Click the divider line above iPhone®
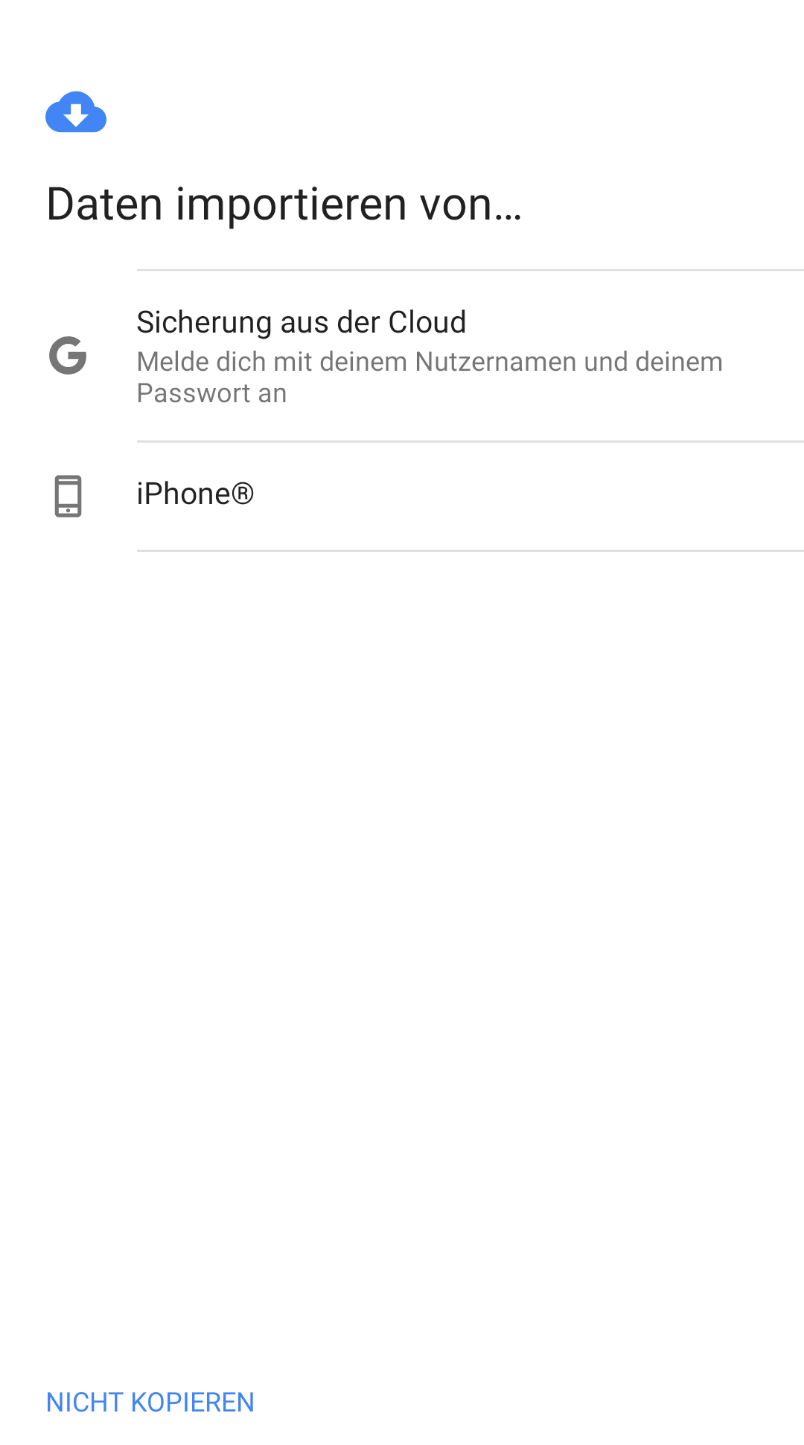 coord(470,439)
